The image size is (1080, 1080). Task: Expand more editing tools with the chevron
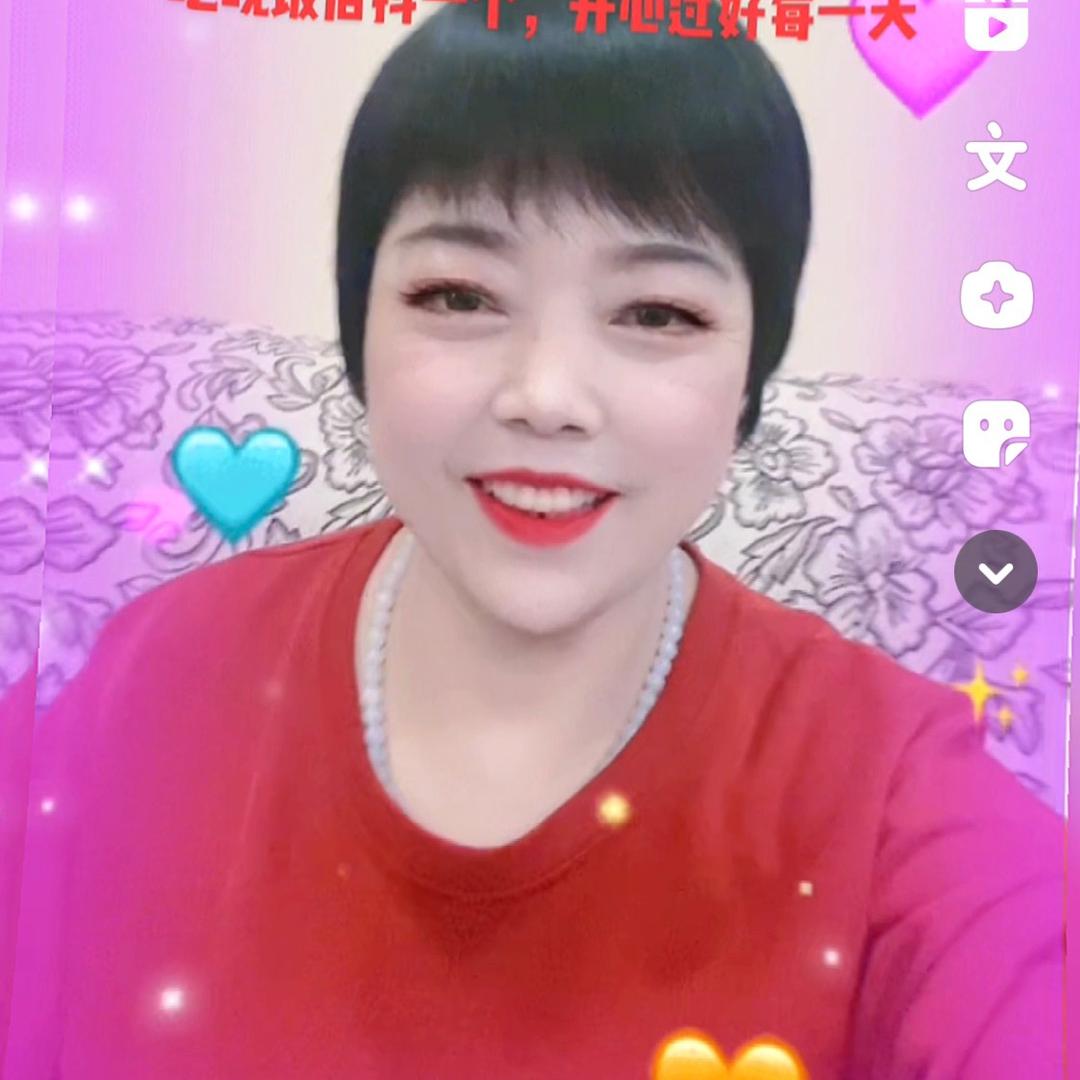(996, 572)
